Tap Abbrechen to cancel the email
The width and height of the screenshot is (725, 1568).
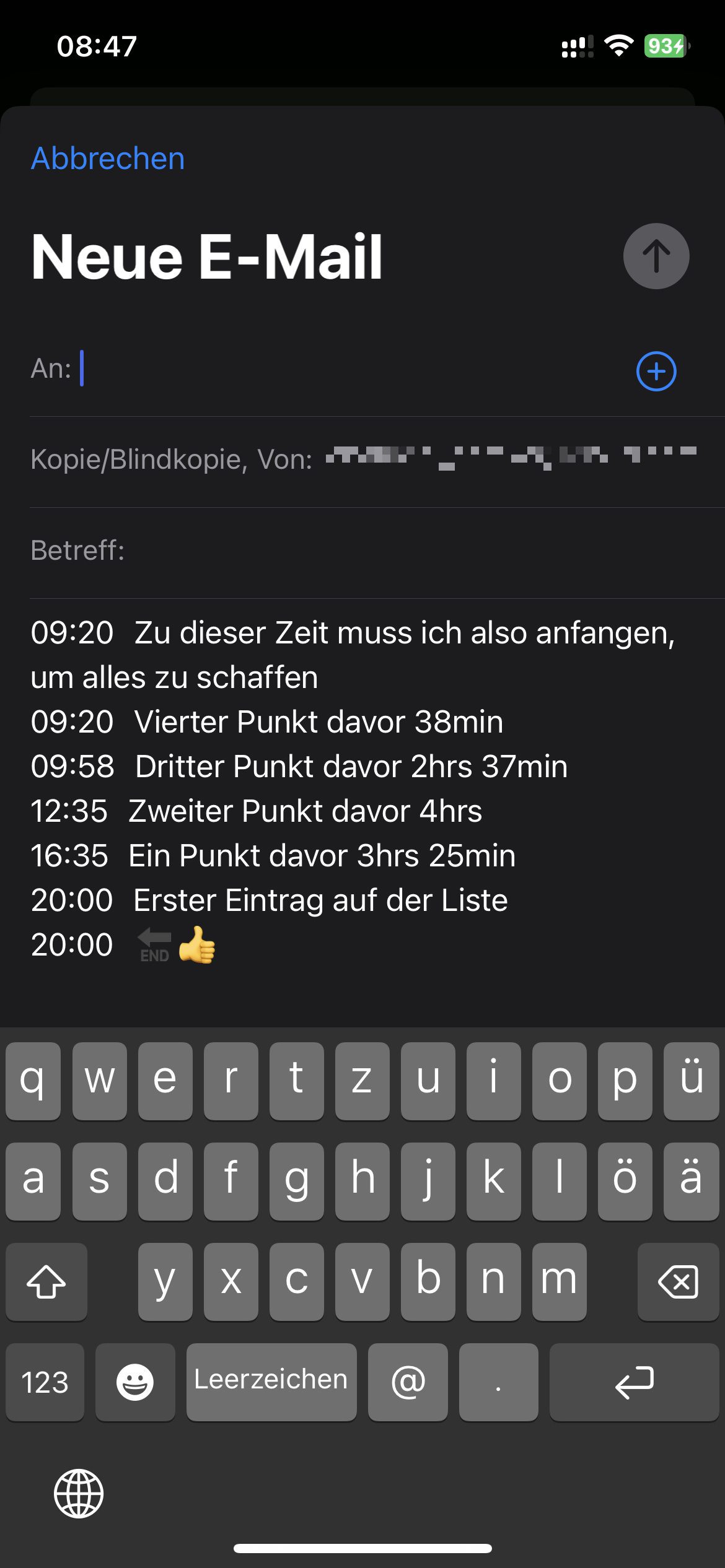coord(108,159)
